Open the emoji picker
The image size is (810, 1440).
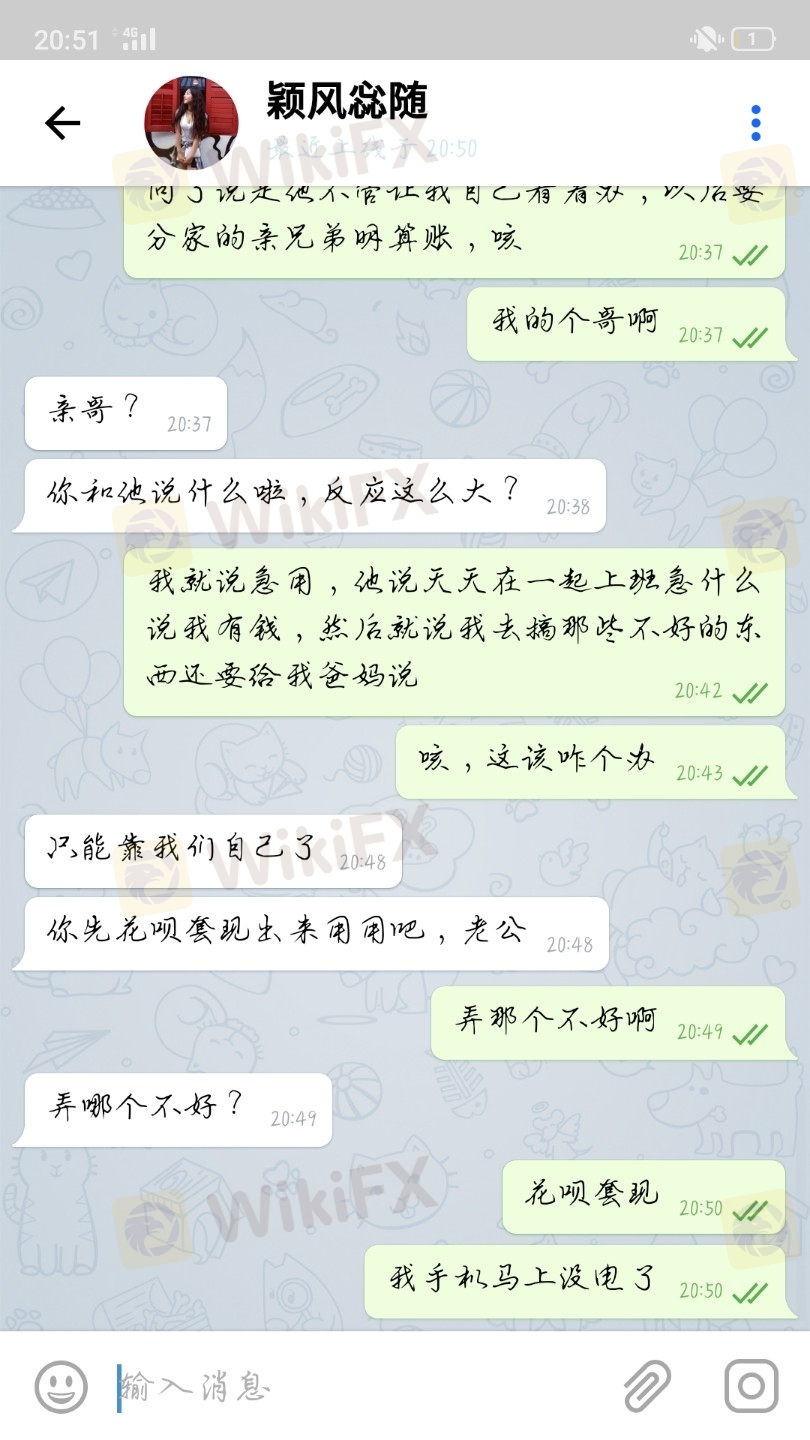click(x=61, y=1387)
